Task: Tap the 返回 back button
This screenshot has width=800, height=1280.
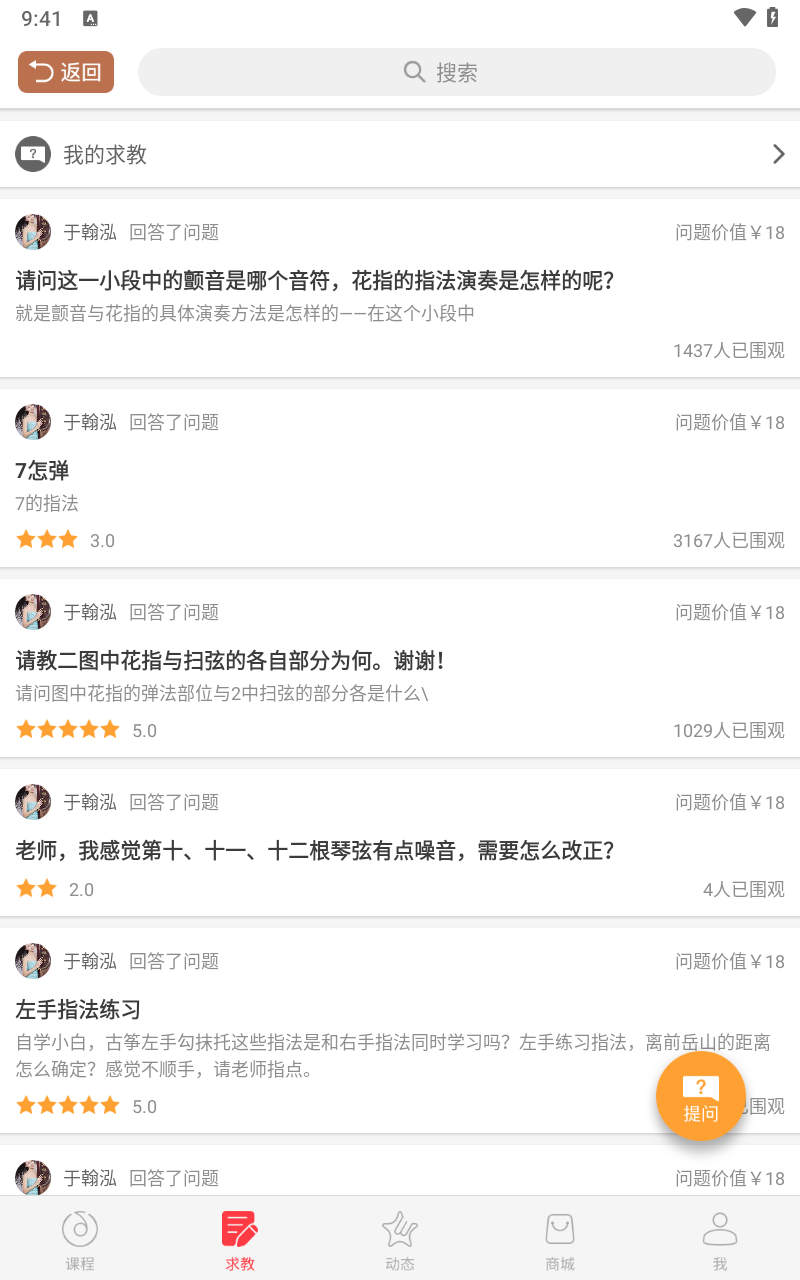Action: tap(66, 72)
